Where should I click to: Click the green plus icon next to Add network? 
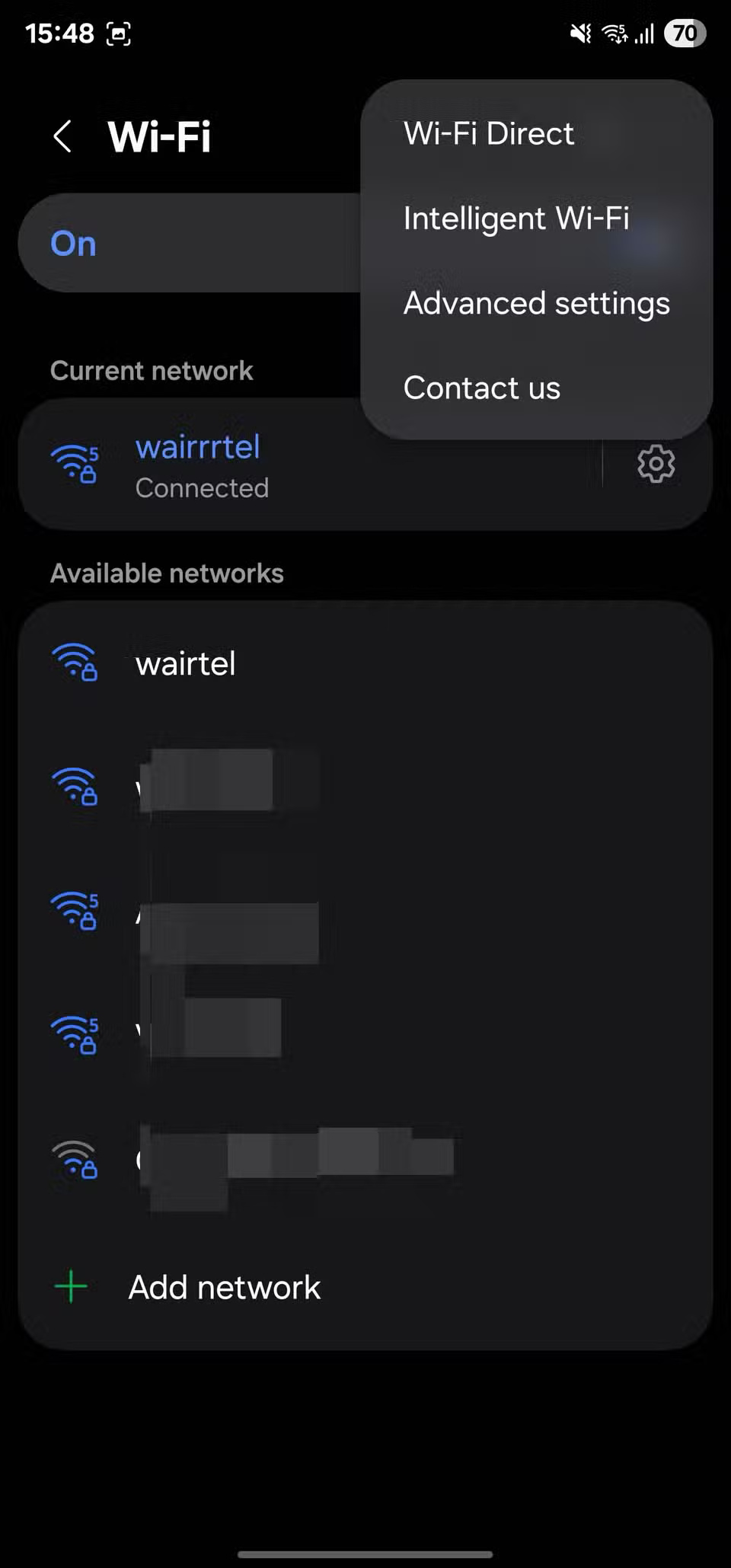69,1286
